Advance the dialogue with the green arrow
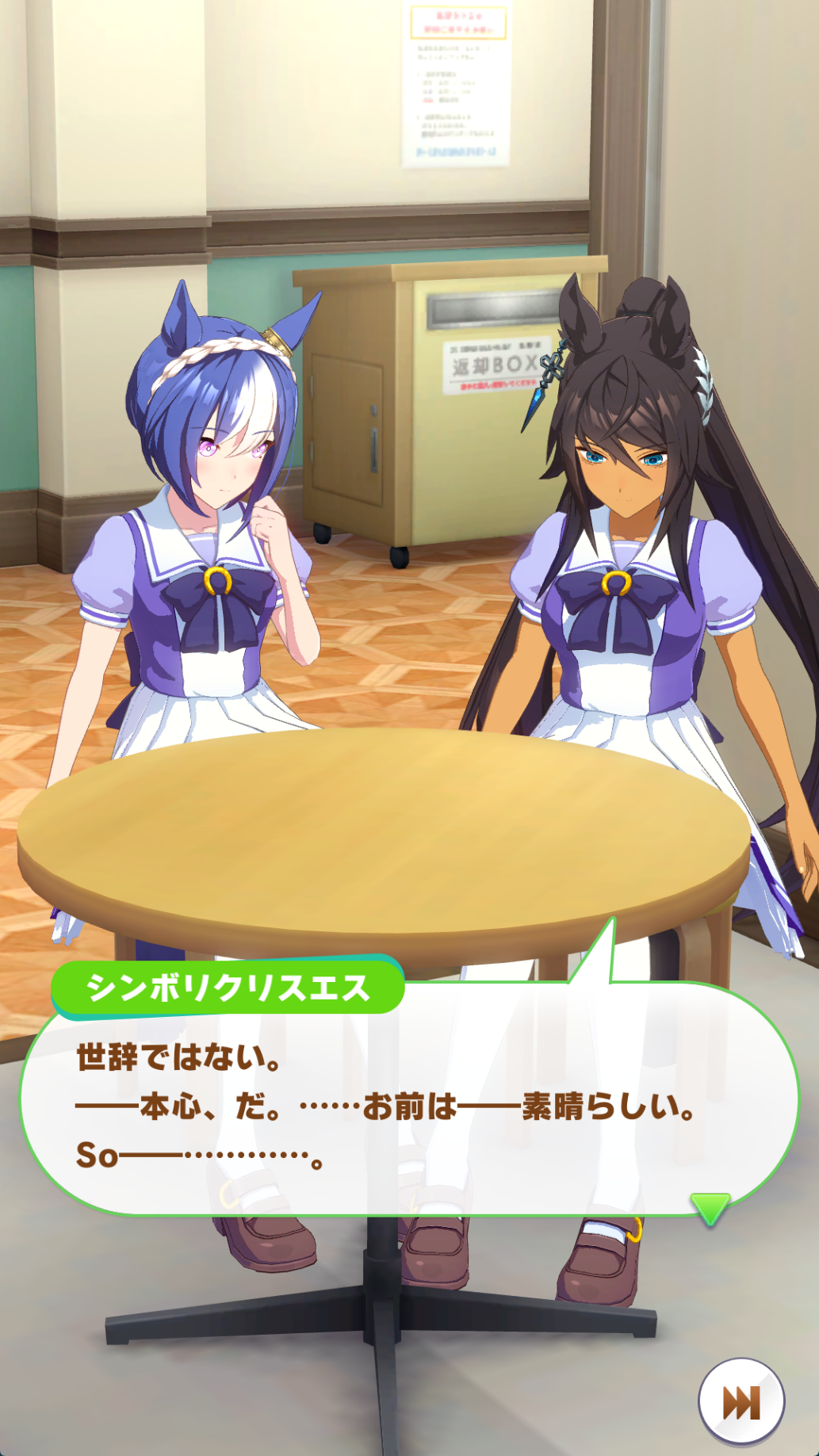The width and height of the screenshot is (819, 1456). click(x=710, y=1210)
